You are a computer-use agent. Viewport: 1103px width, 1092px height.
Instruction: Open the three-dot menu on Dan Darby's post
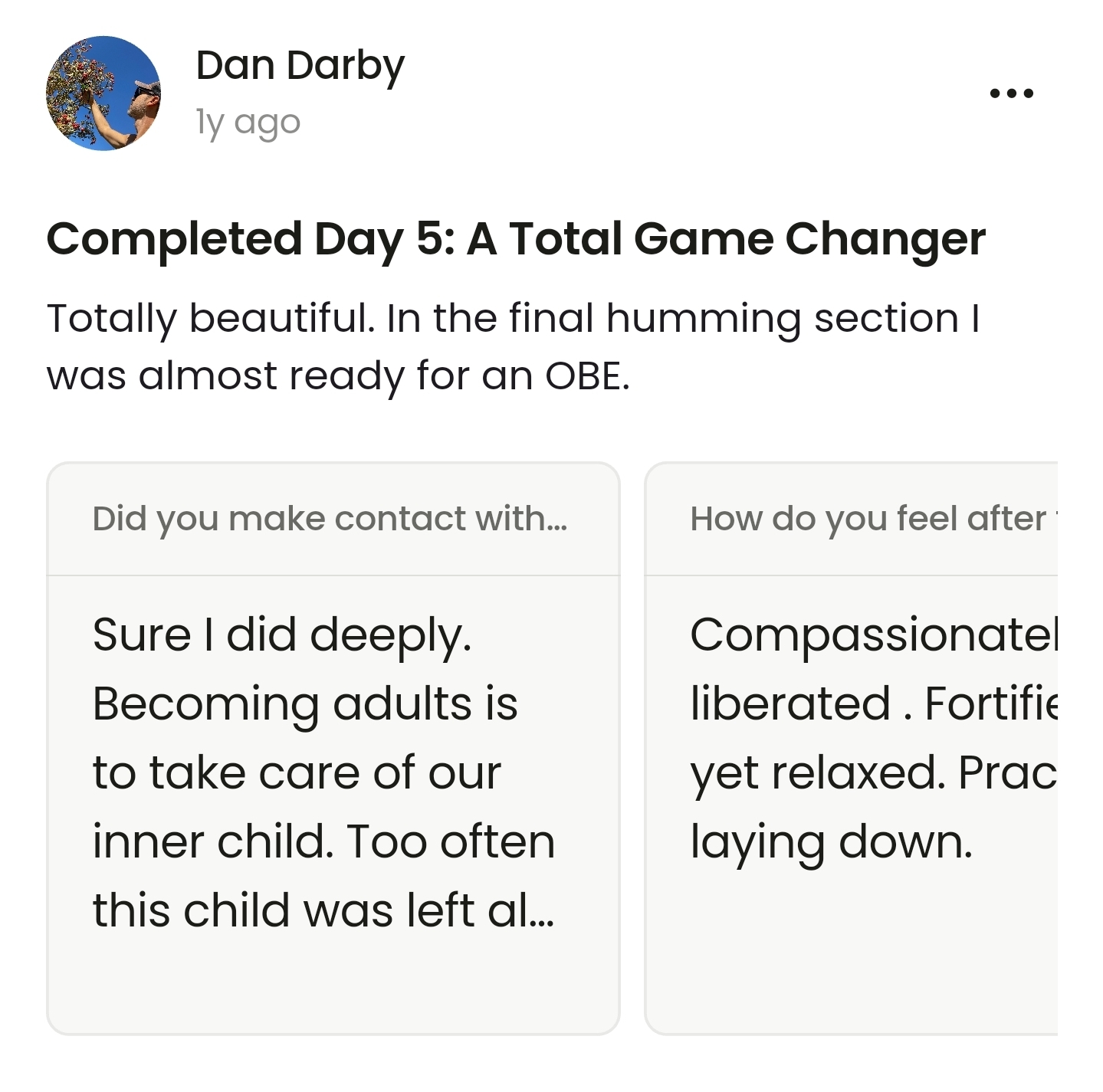click(x=1011, y=93)
